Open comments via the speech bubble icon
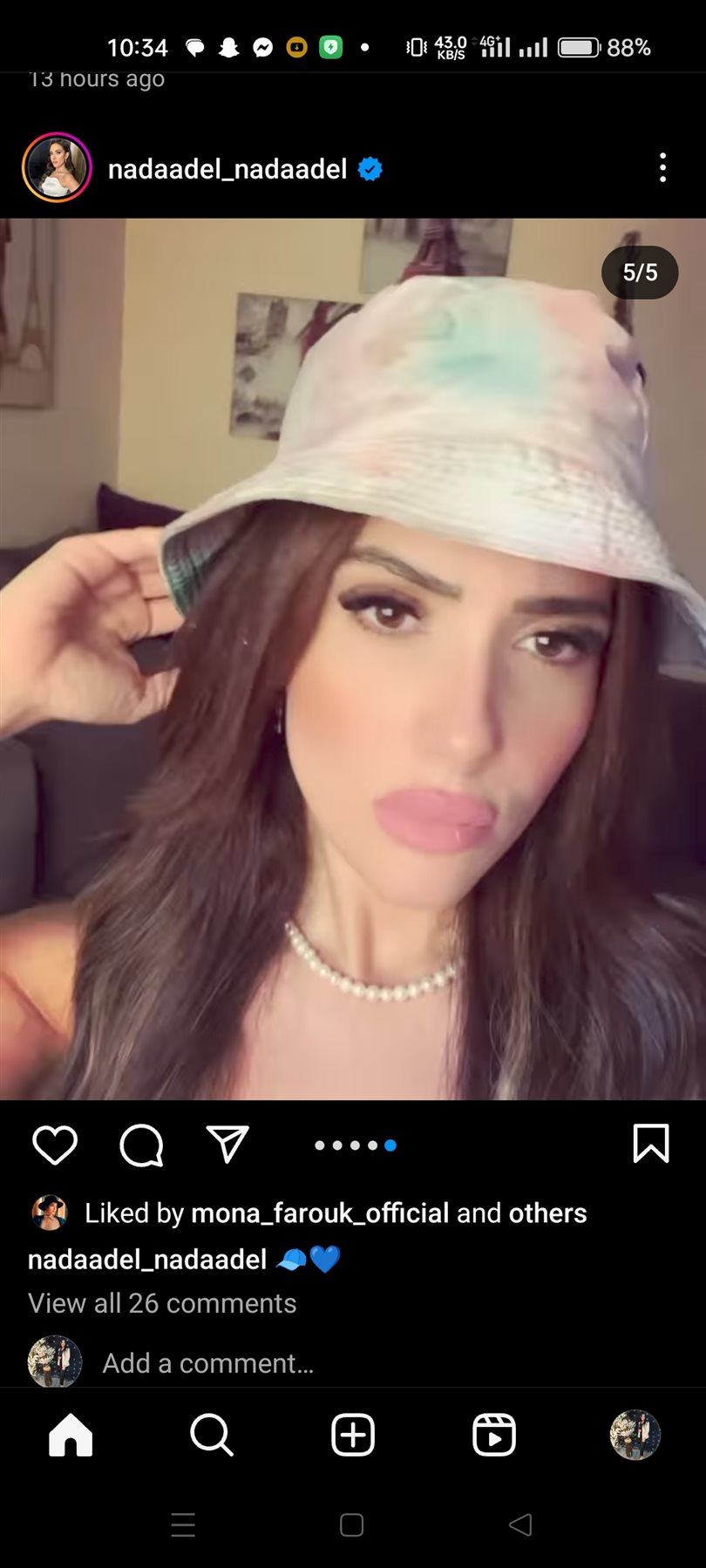Screen dimensions: 706x1568 coord(141,1145)
